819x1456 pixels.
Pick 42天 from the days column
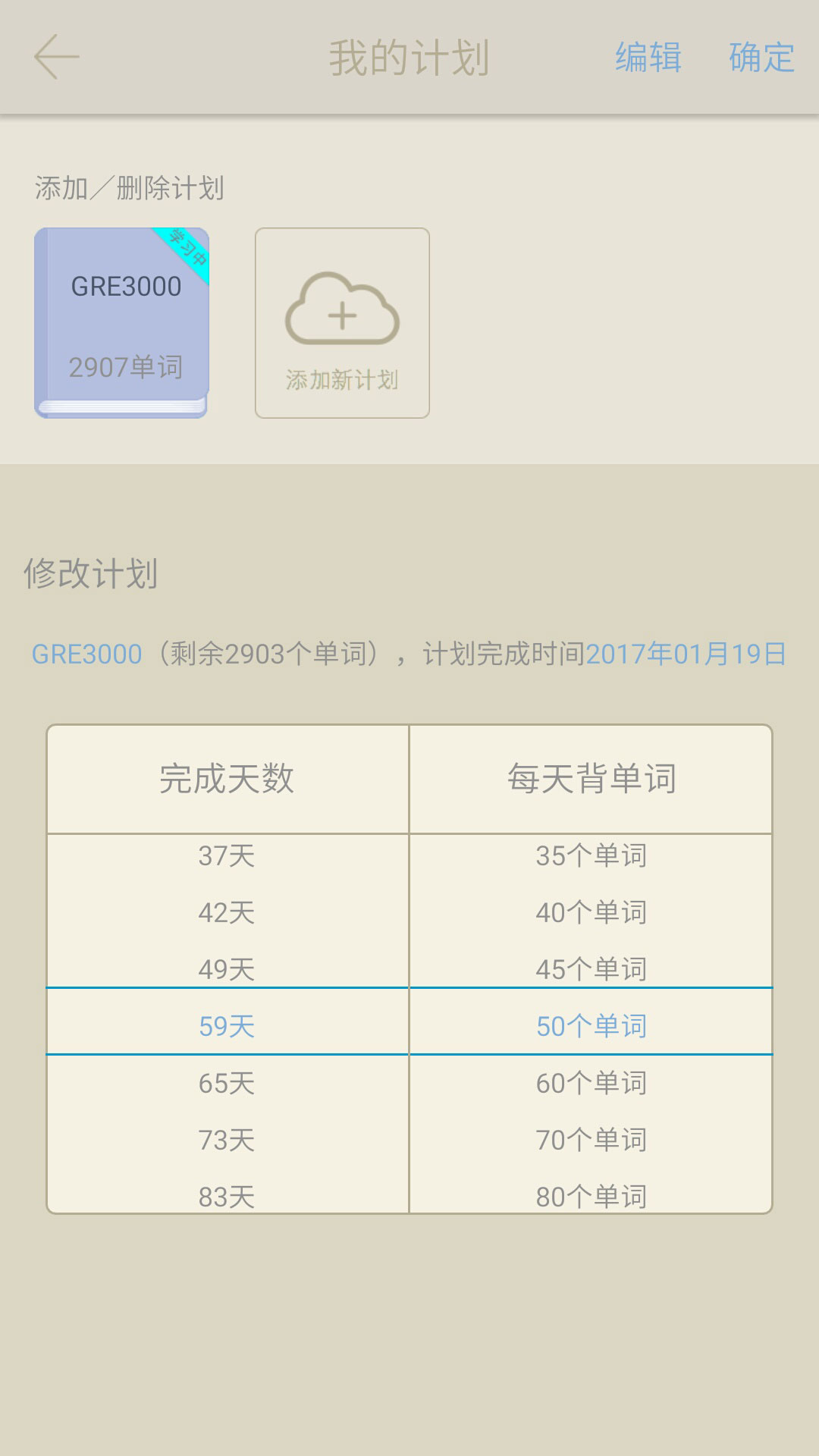[227, 910]
